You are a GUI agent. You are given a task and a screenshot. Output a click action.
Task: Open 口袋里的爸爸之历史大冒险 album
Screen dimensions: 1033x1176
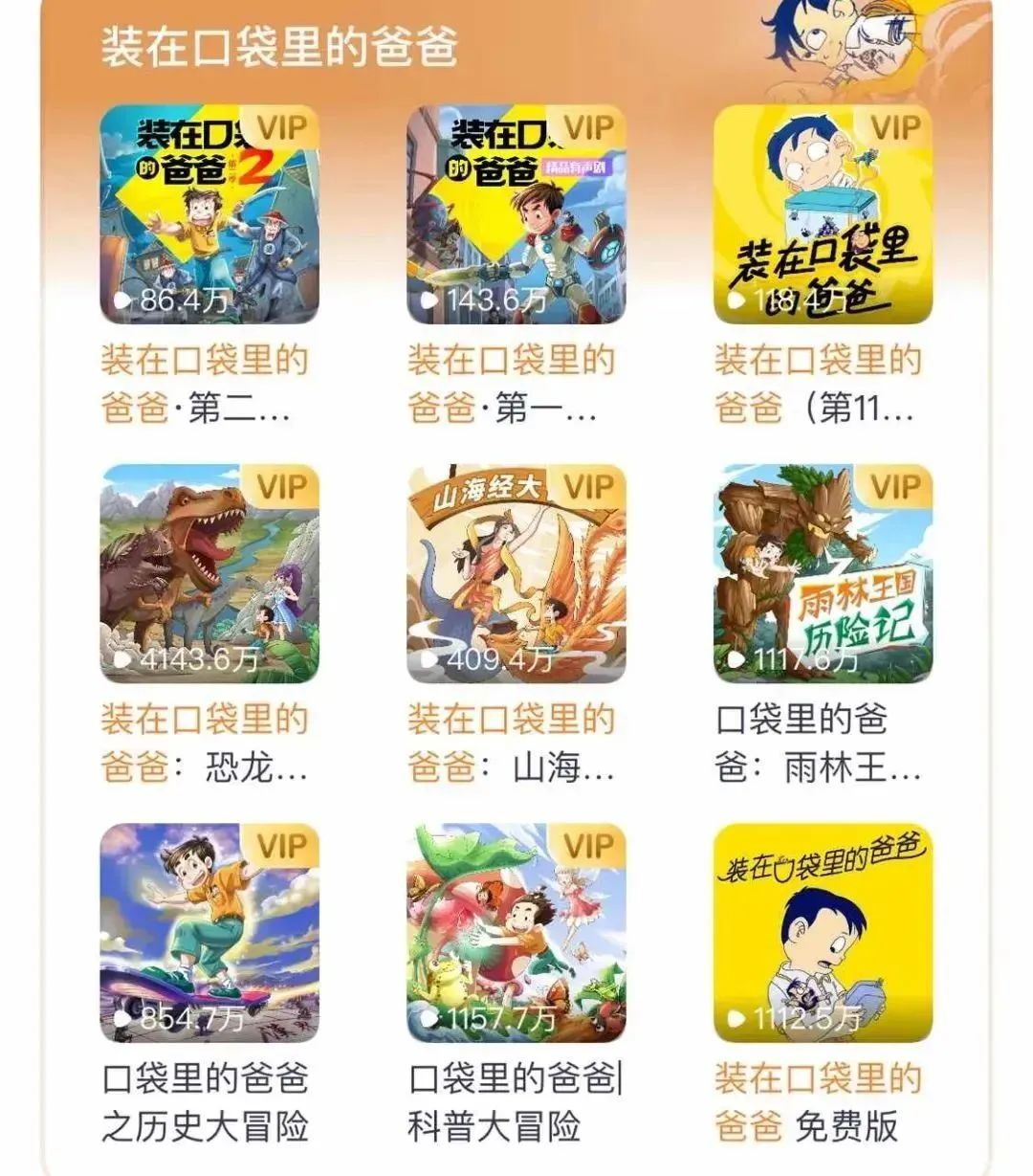(x=209, y=933)
